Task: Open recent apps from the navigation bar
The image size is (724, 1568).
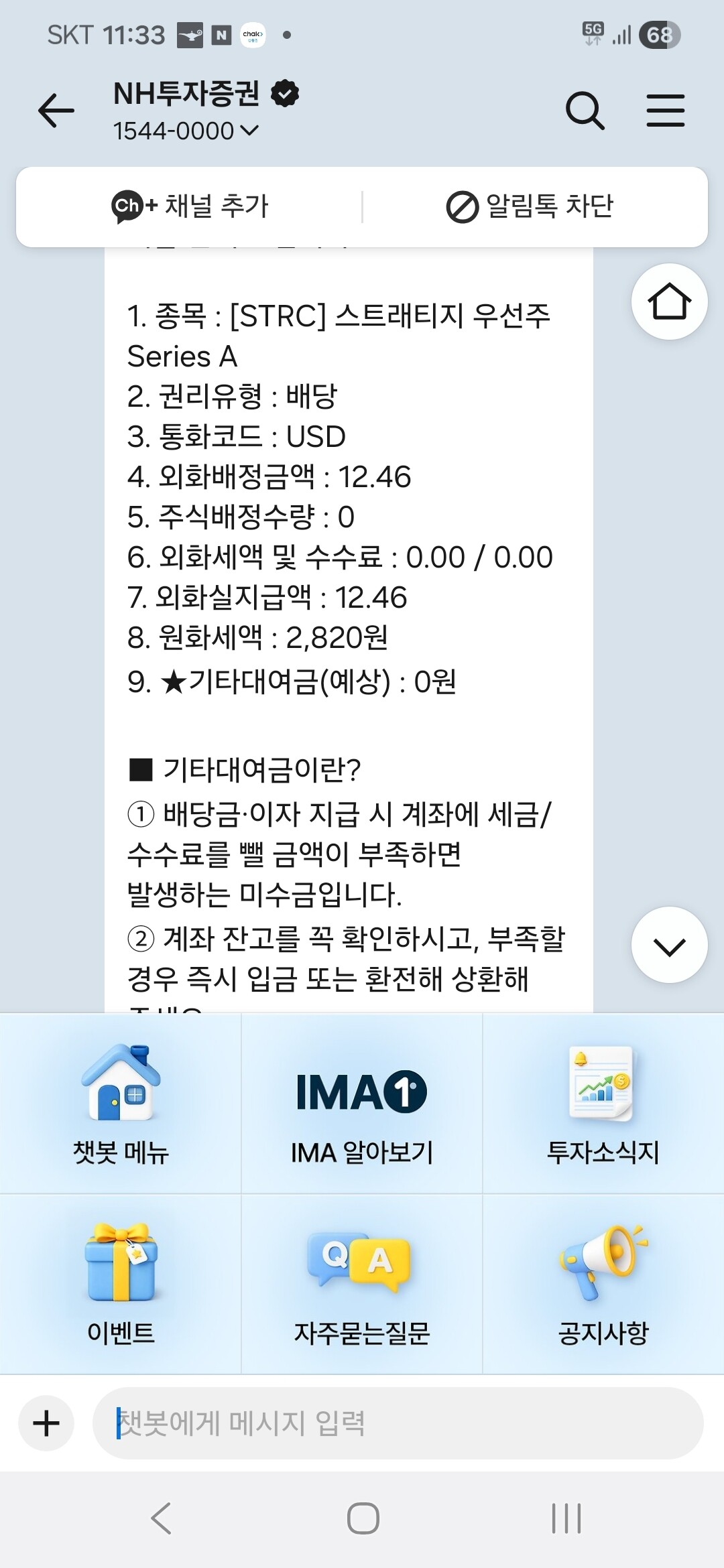Action: pos(566,1518)
